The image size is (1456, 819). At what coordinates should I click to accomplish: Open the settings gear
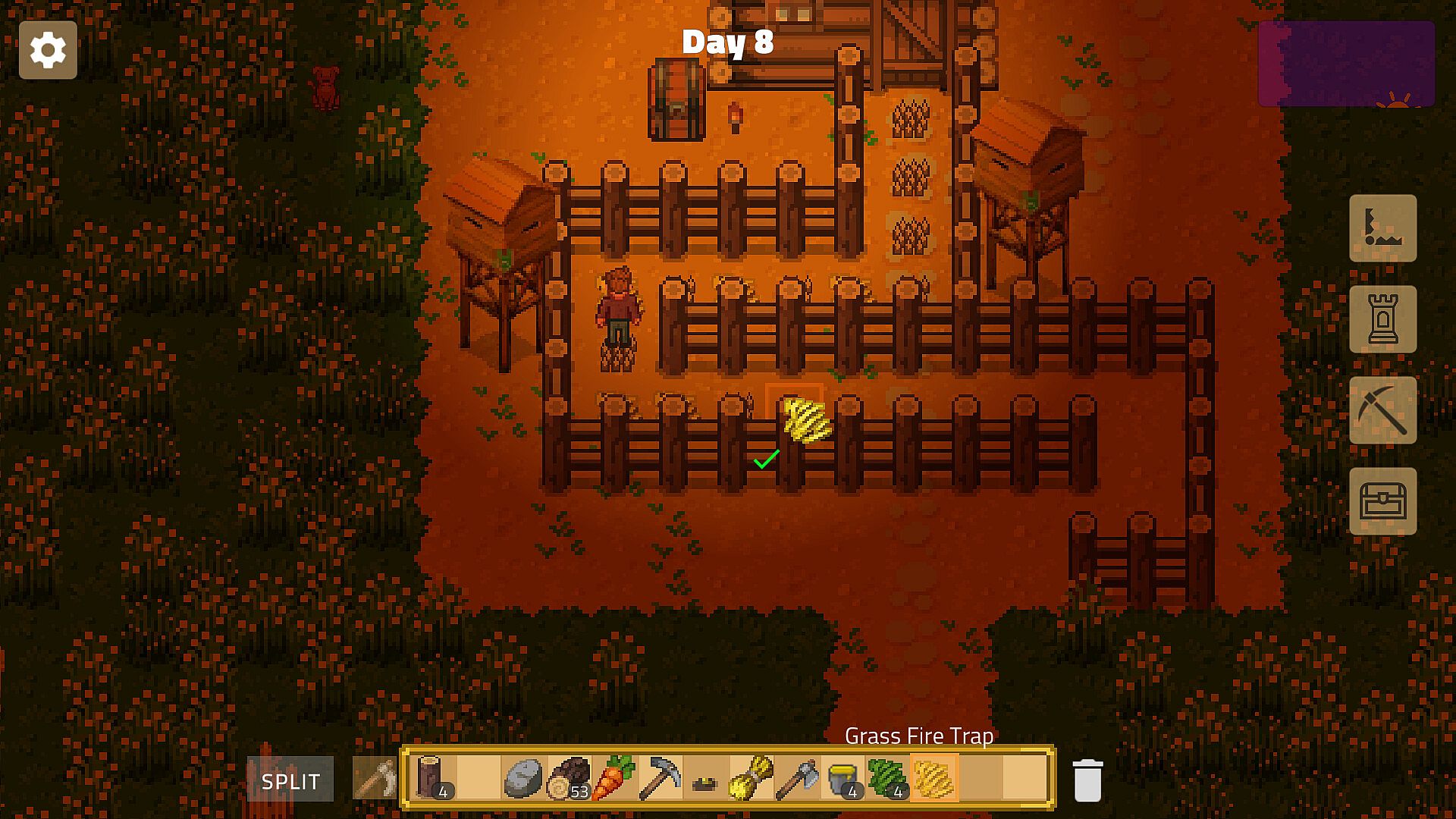(48, 50)
